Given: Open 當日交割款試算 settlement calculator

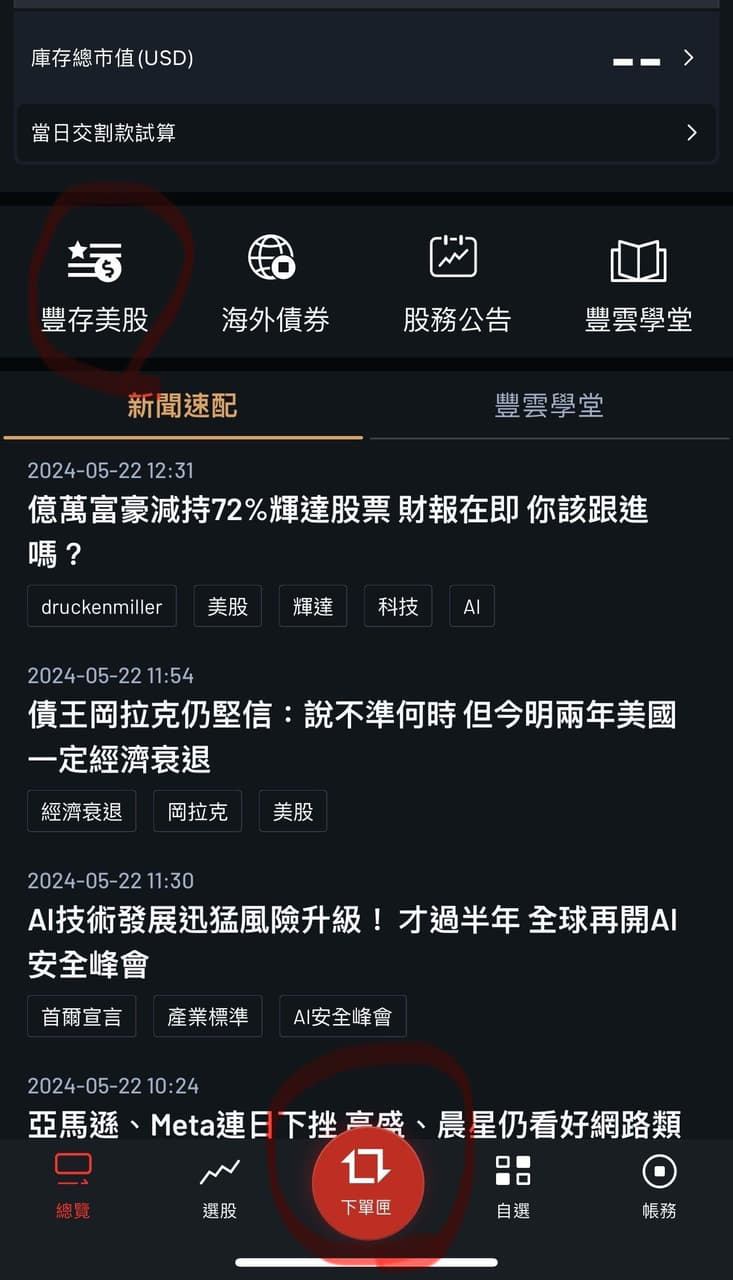Looking at the screenshot, I should pos(366,133).
